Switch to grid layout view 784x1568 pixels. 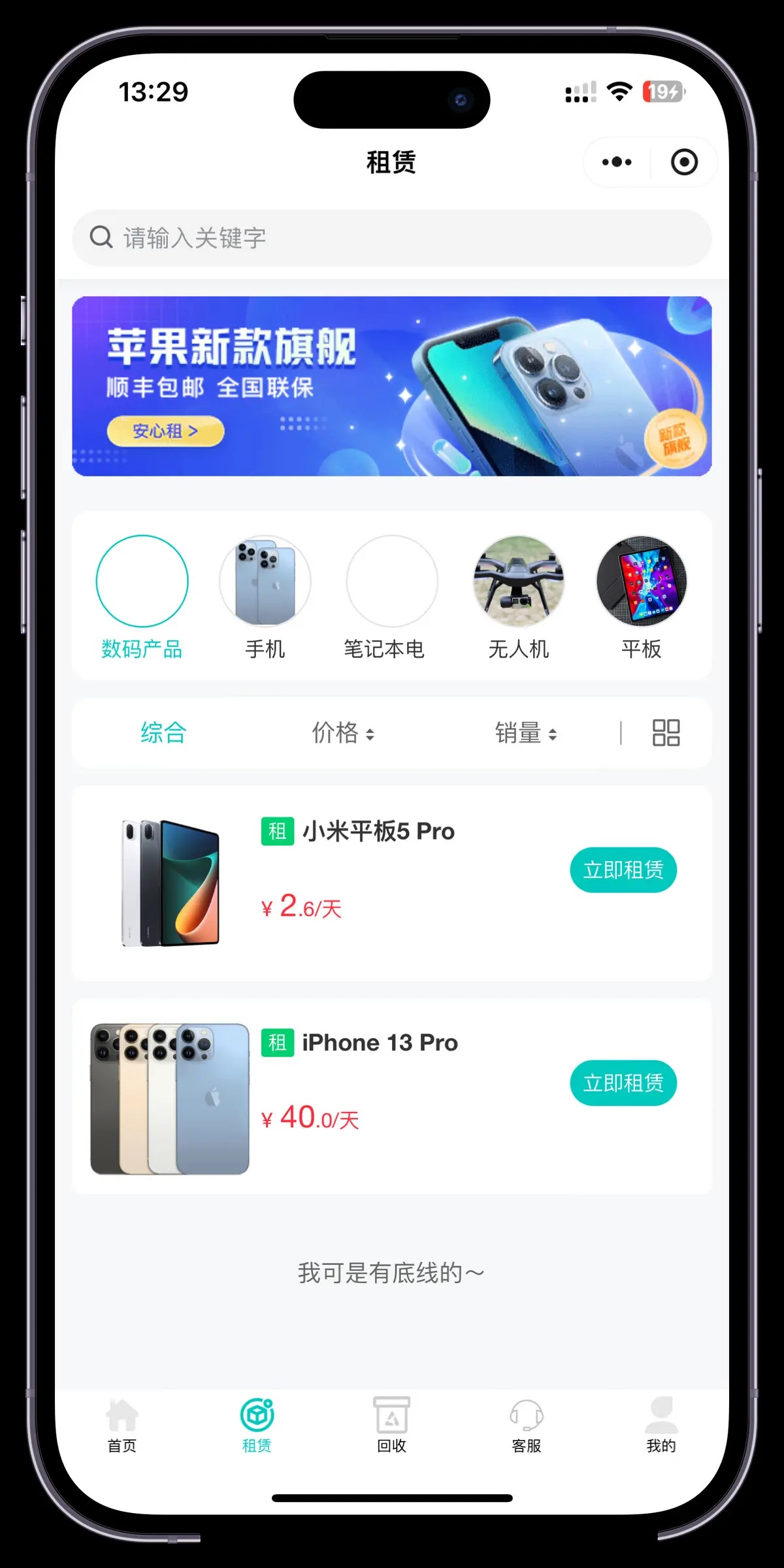point(666,732)
